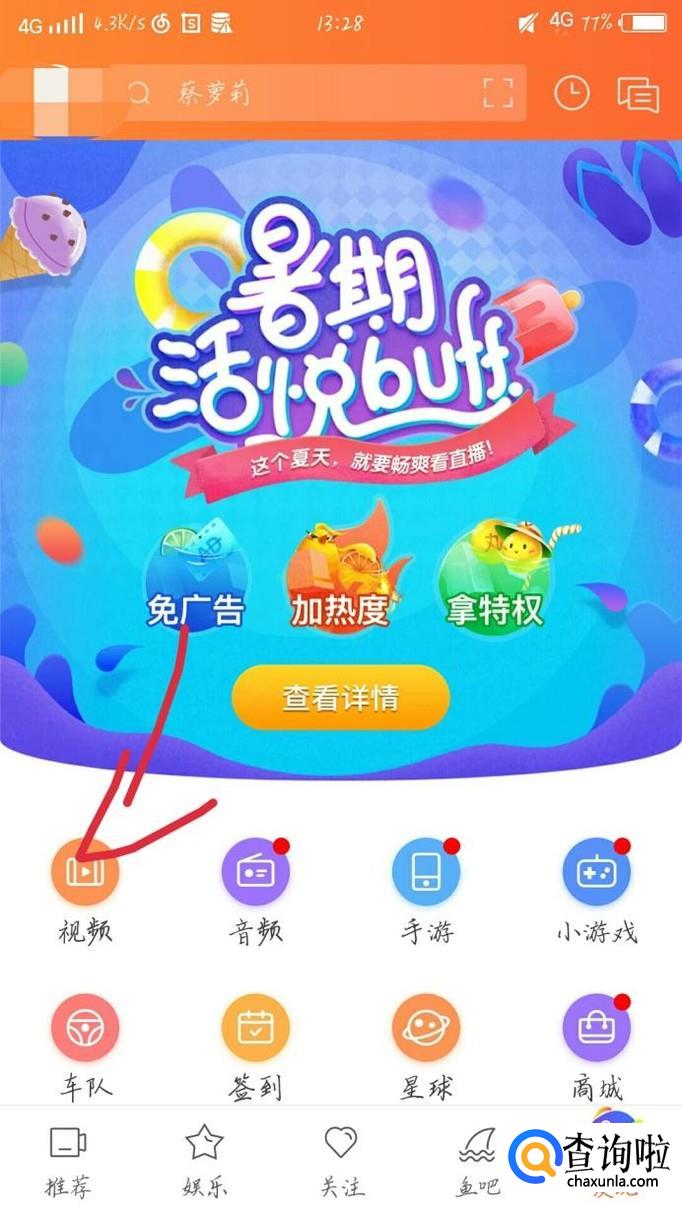
Task: Open the 手游 section
Action: (426, 872)
